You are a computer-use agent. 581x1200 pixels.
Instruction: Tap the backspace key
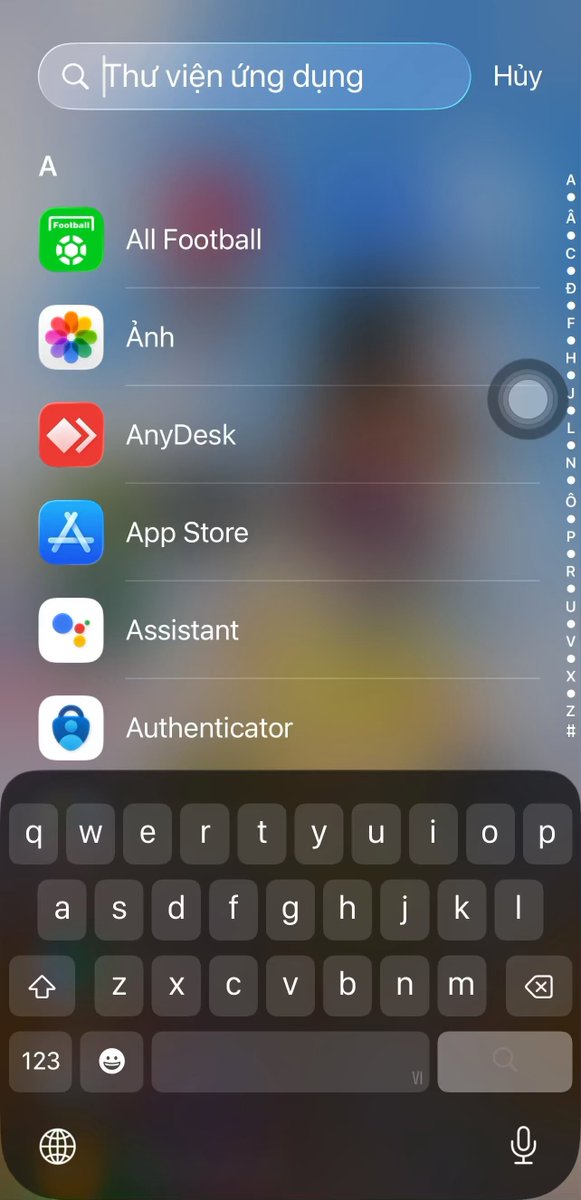click(538, 987)
